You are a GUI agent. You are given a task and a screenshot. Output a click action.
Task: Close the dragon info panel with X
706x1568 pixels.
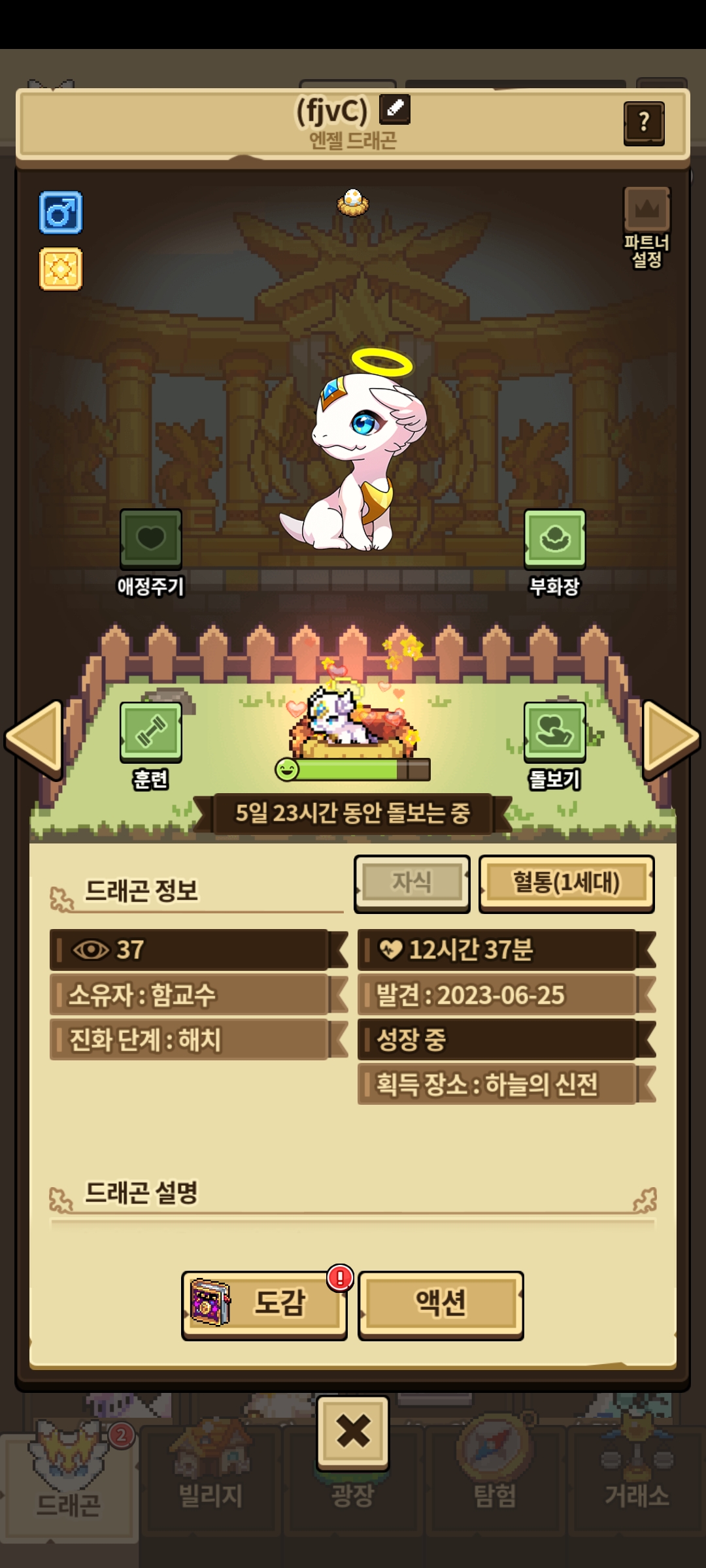point(353,1431)
